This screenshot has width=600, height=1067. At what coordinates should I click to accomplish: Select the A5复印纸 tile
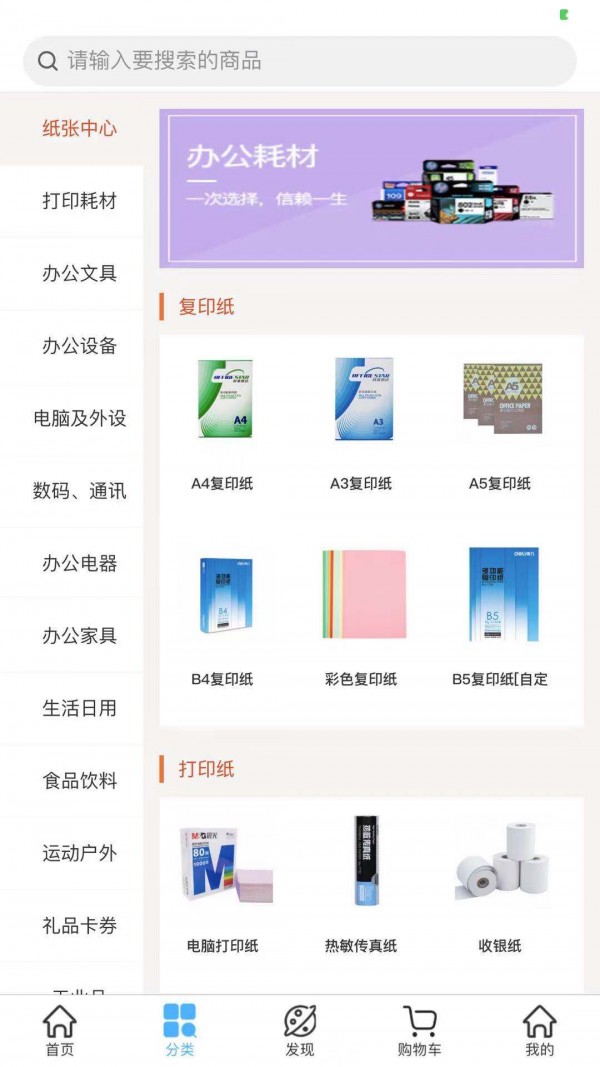pos(500,420)
